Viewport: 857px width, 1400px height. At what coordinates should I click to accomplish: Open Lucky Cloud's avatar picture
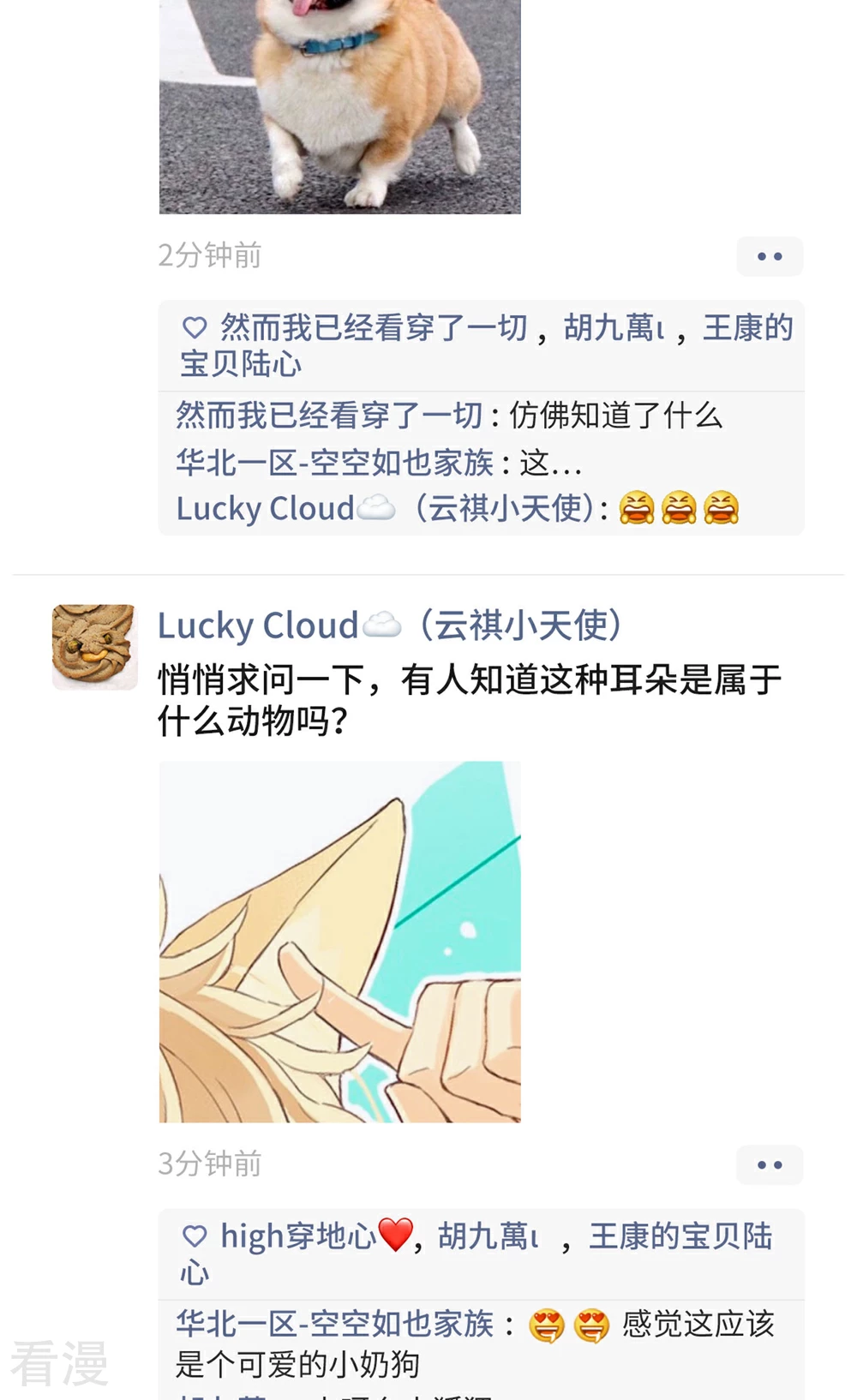click(95, 647)
